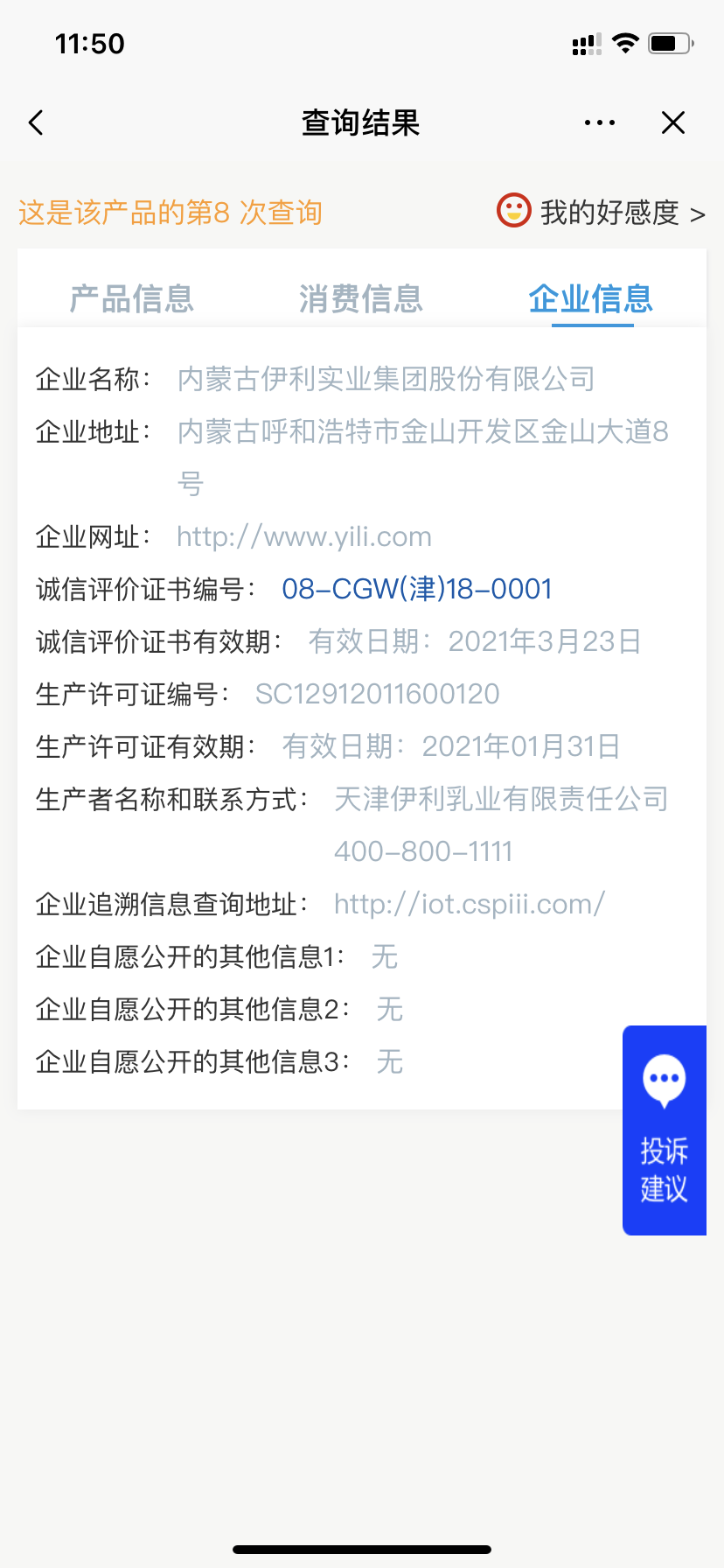Open the http://www.yili.com website link
The height and width of the screenshot is (1568, 724).
coord(304,536)
